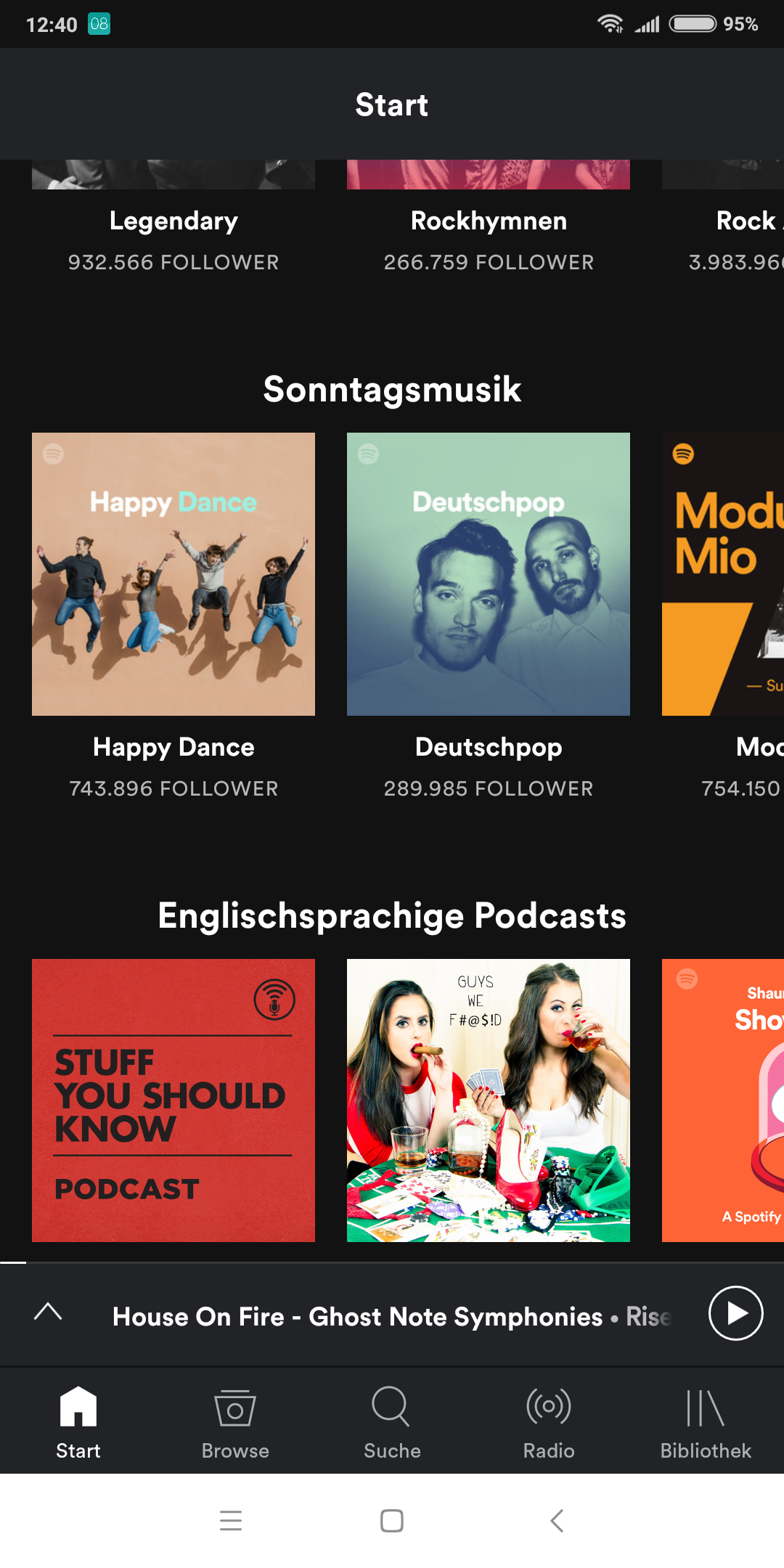This screenshot has height=1568, width=784.
Task: Open the Happy Dance playlist
Action: (173, 574)
